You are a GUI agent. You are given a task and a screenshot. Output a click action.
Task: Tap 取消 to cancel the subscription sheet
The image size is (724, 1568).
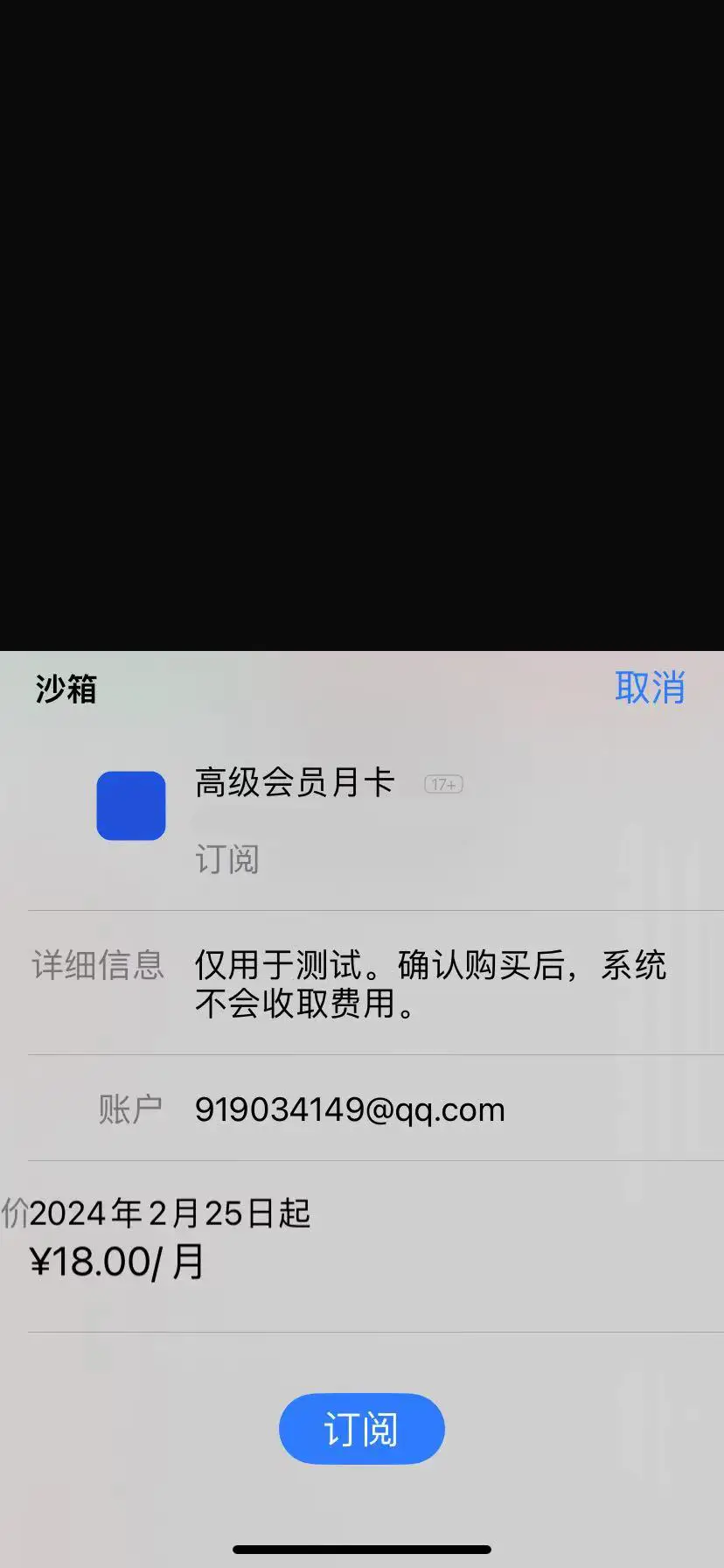click(x=650, y=688)
